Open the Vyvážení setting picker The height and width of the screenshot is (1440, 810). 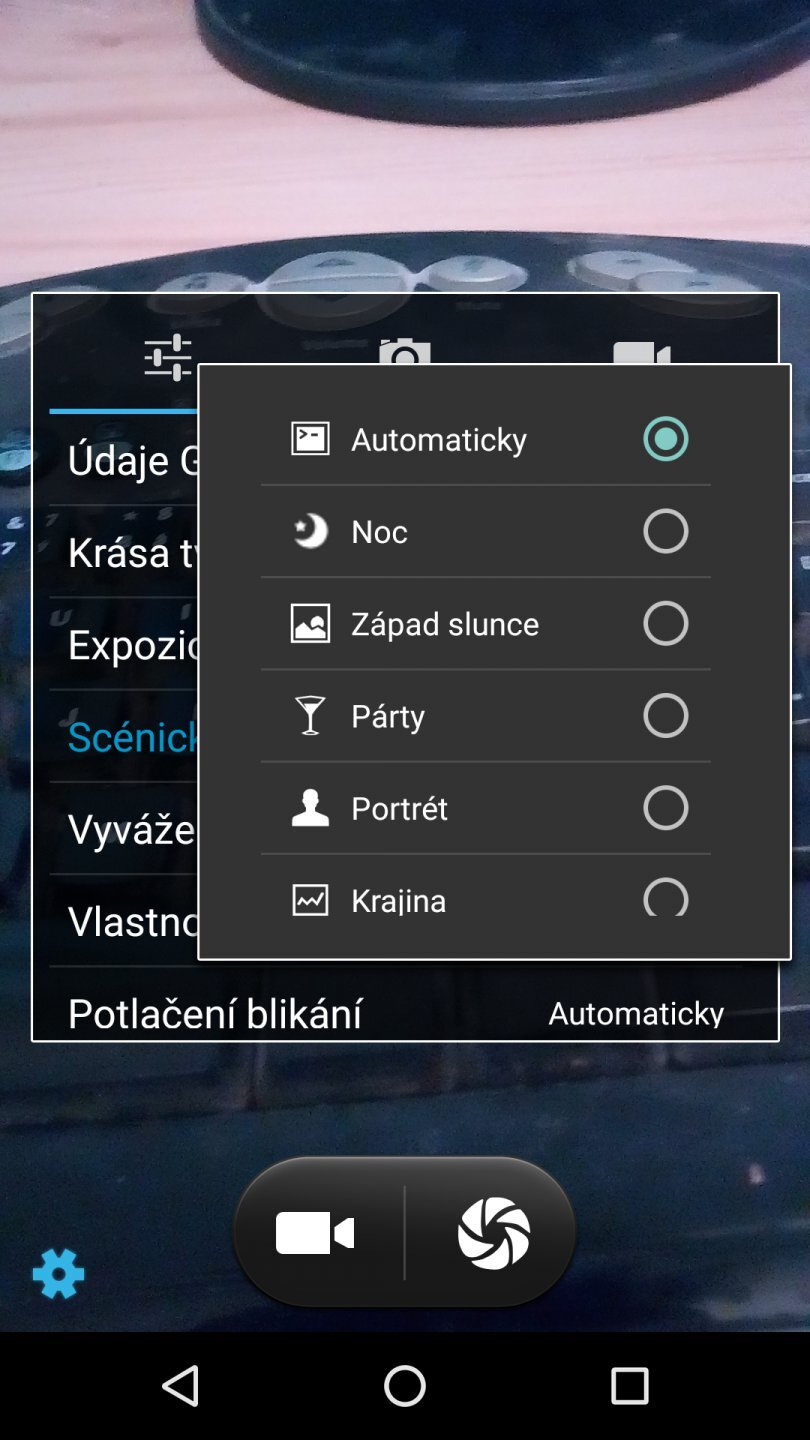[120, 829]
